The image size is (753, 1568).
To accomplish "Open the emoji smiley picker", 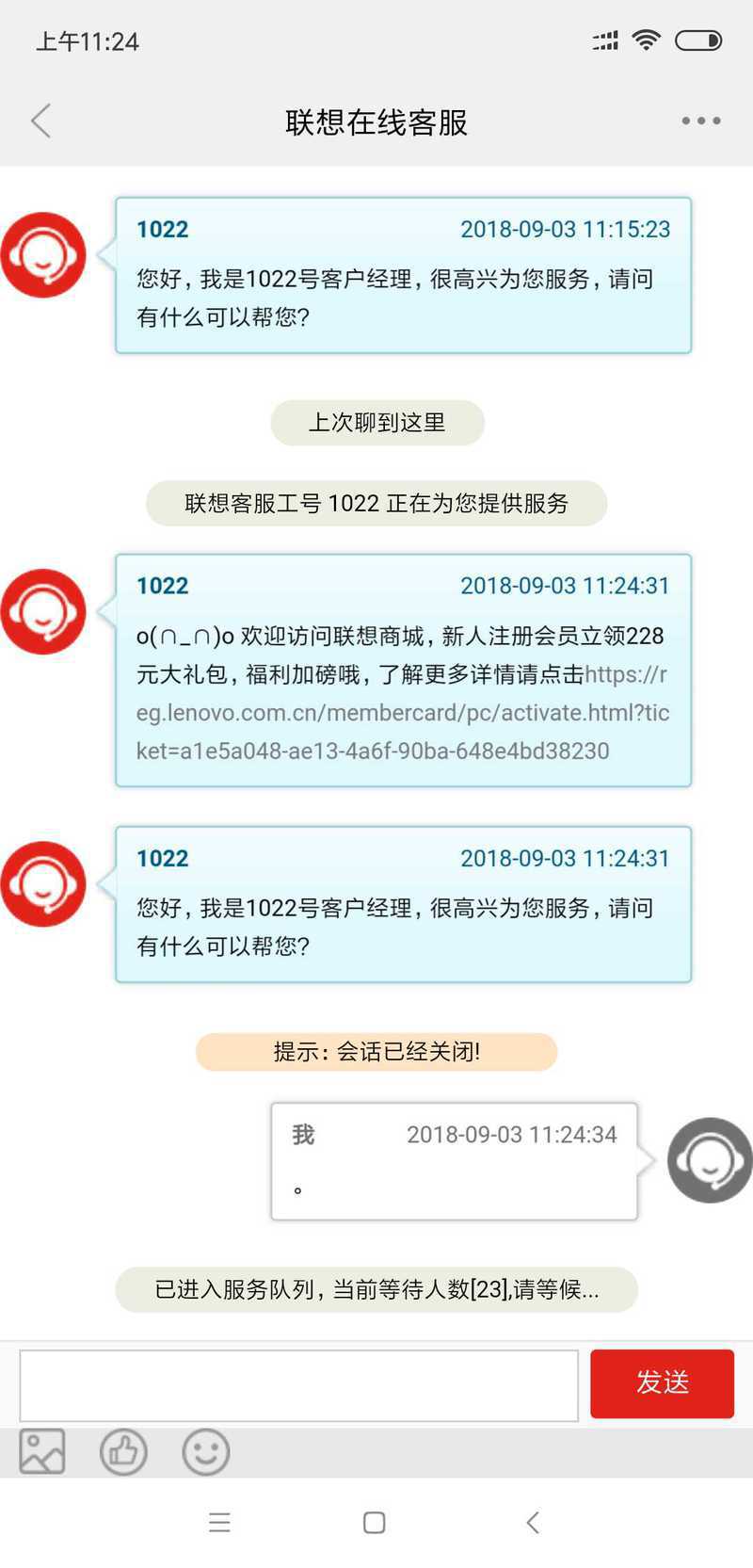I will 205,1451.
